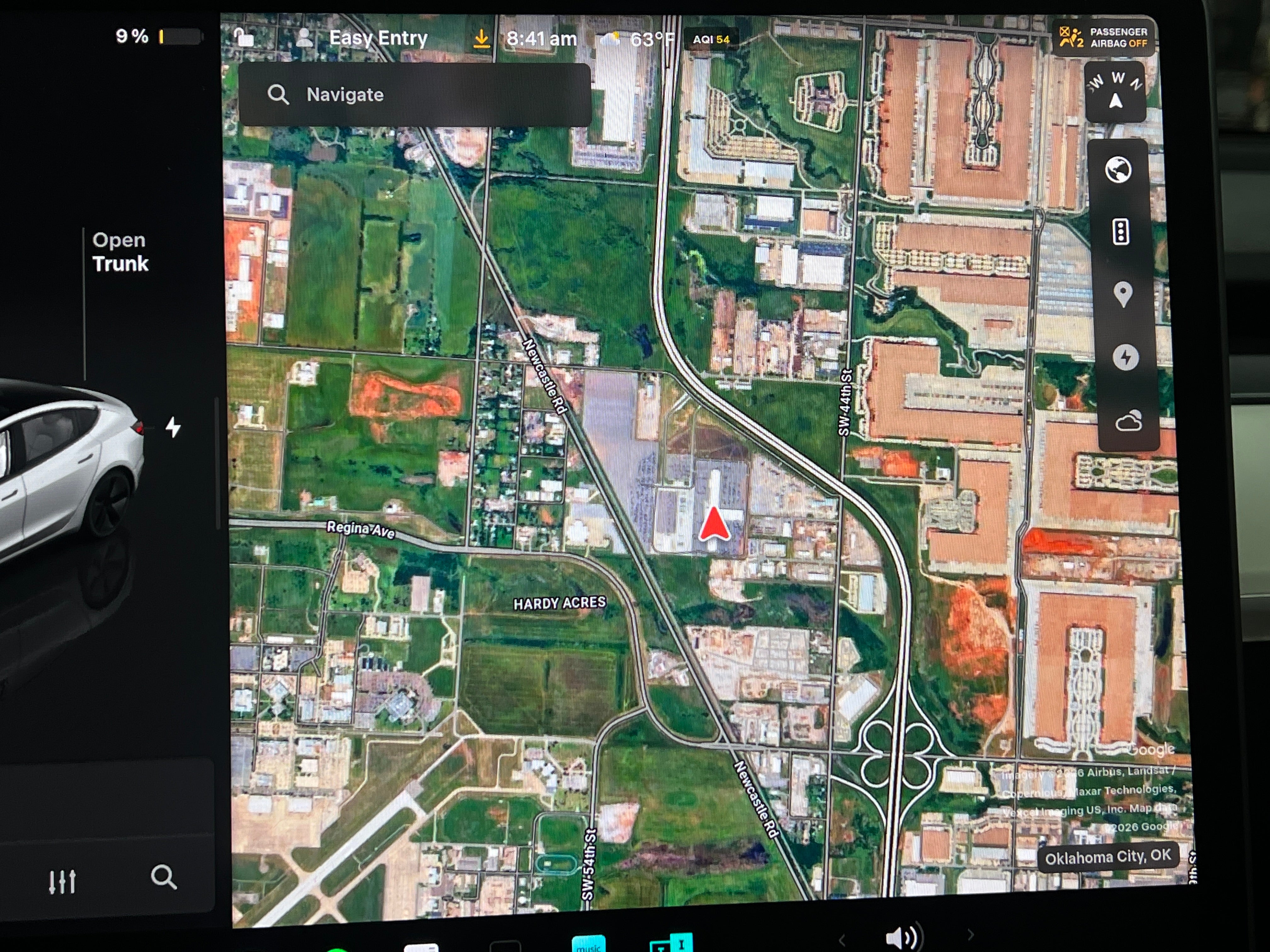1270x952 pixels.
Task: Toggle map orientation with the compass button
Action: point(1116,92)
